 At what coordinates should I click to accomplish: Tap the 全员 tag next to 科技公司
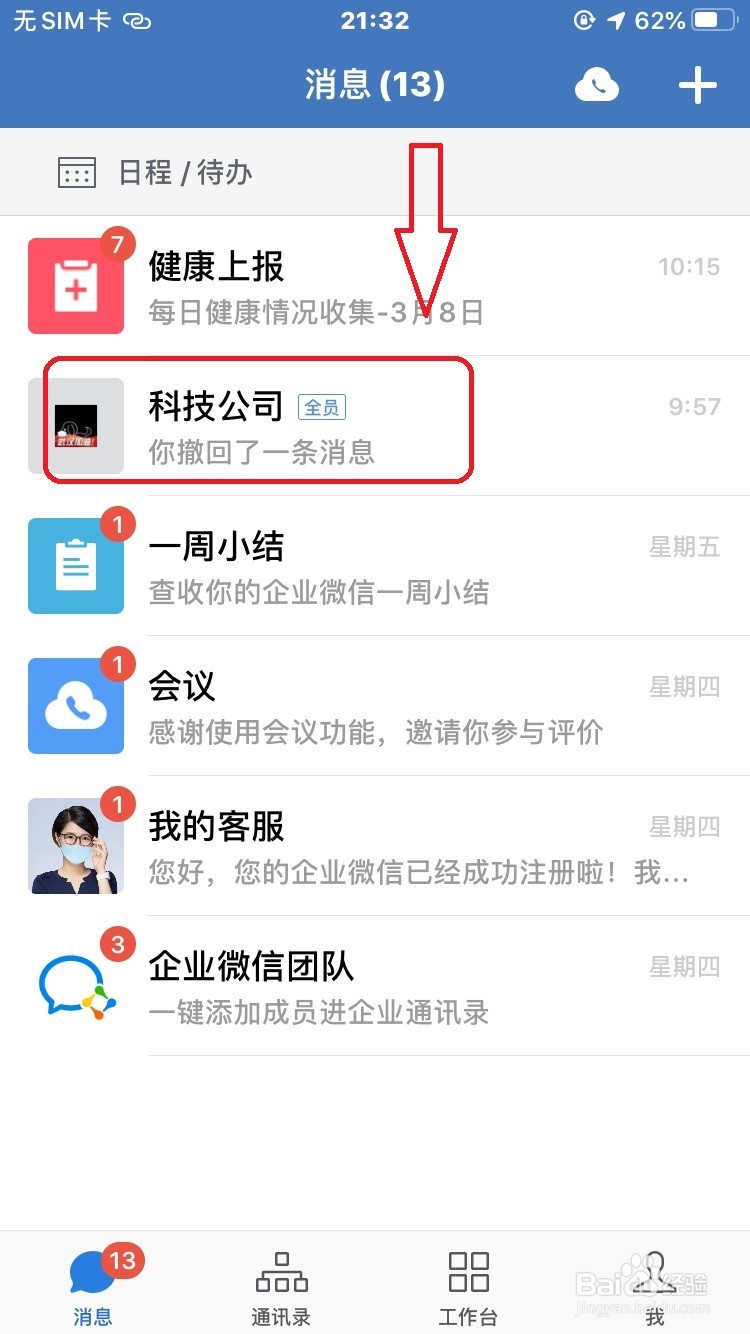pyautogui.click(x=322, y=407)
